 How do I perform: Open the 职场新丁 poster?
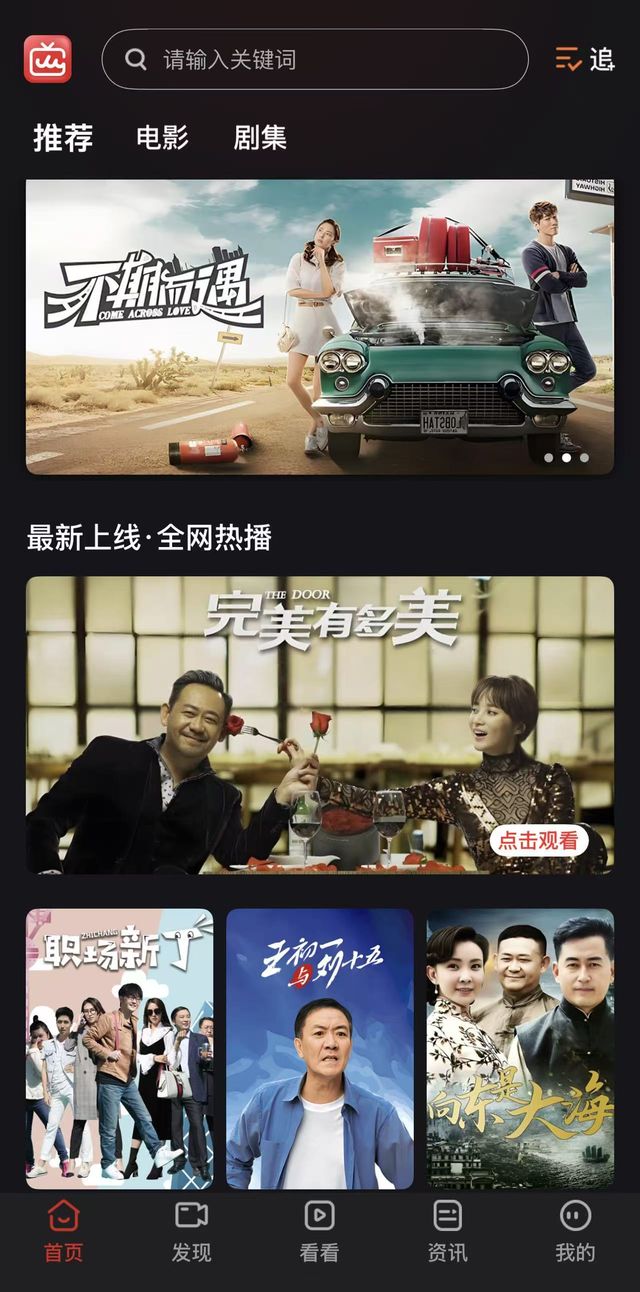point(119,1048)
